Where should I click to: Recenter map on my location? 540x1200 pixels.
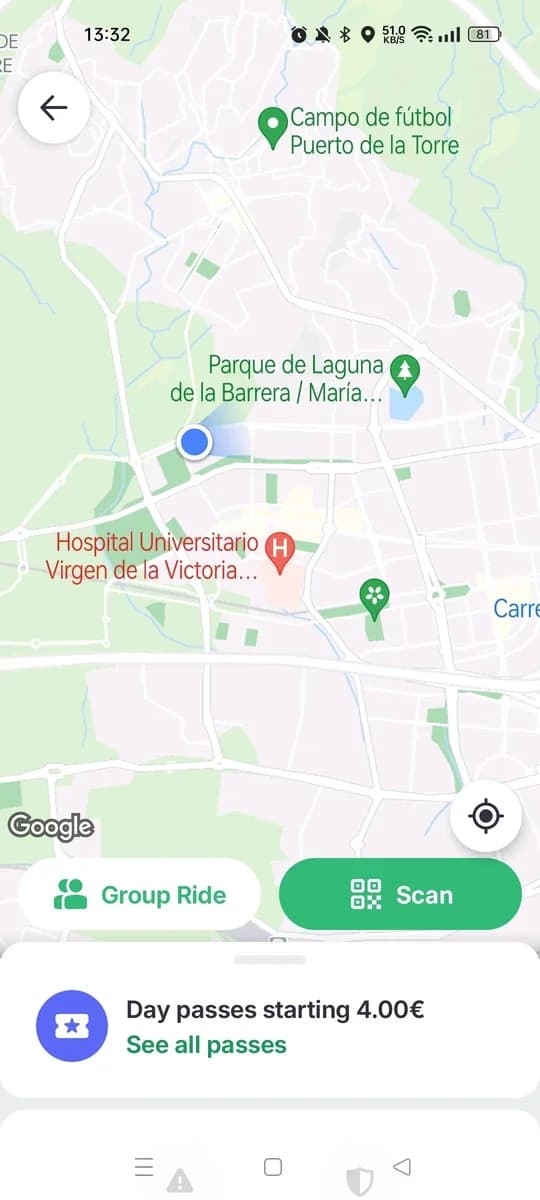486,816
